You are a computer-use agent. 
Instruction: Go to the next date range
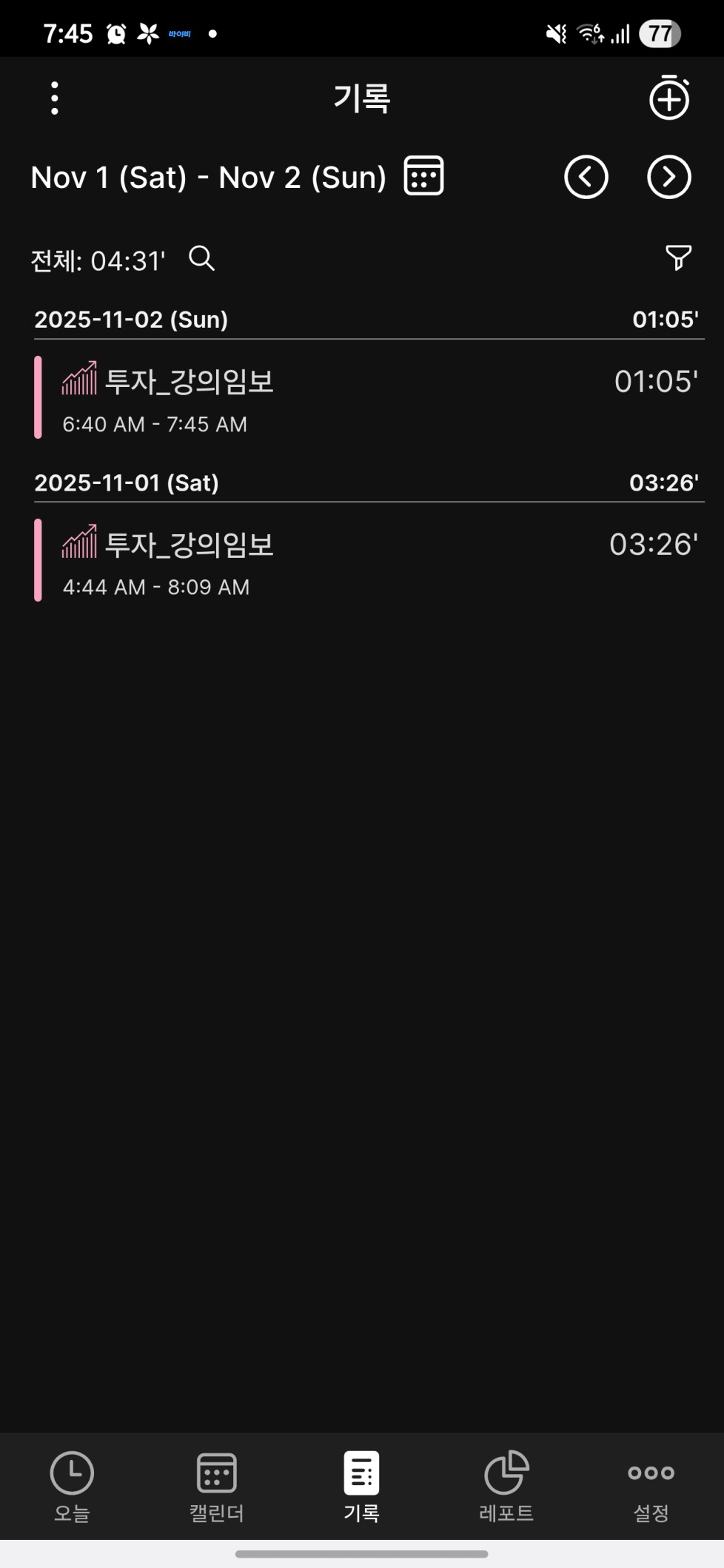coord(668,177)
